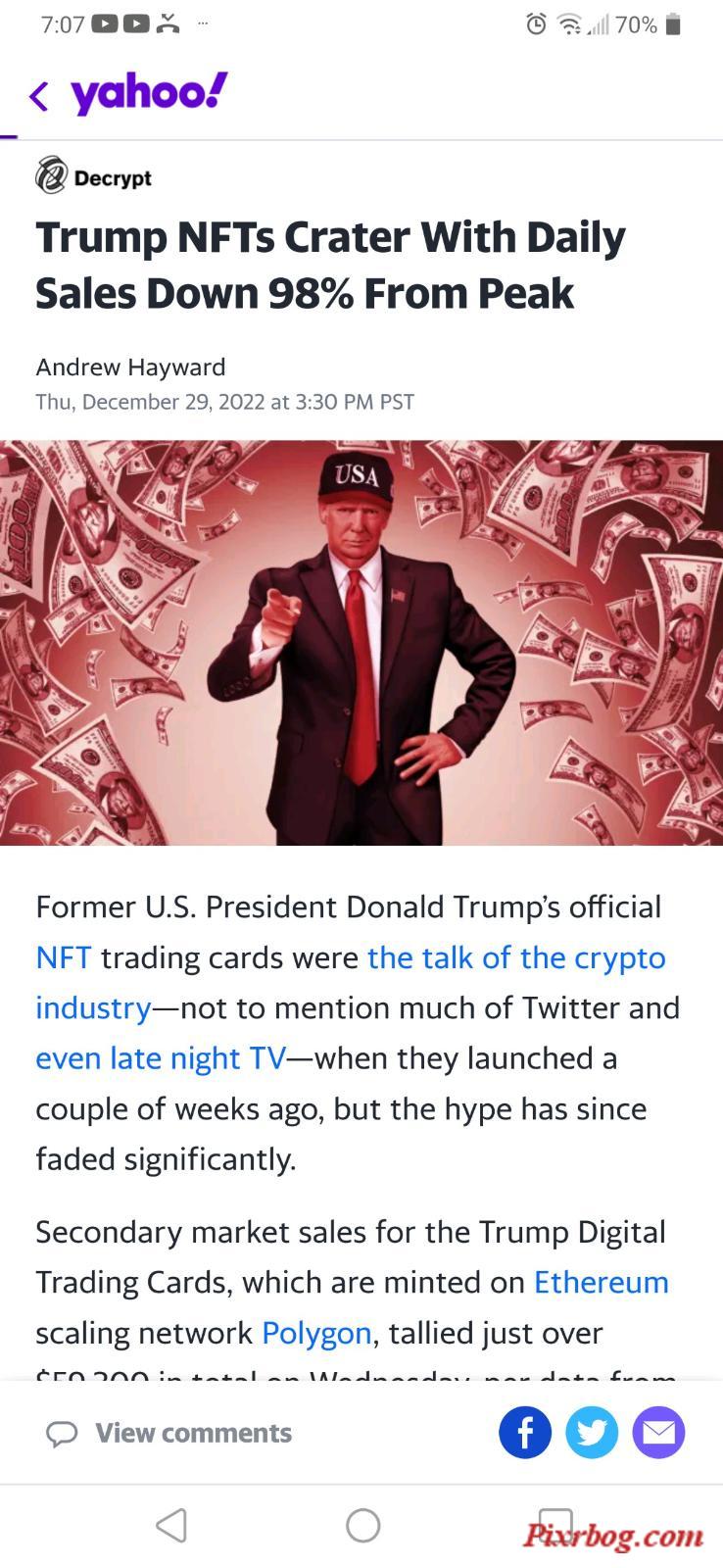The image size is (723, 1568).
Task: Go to the home screen
Action: pos(362,1525)
